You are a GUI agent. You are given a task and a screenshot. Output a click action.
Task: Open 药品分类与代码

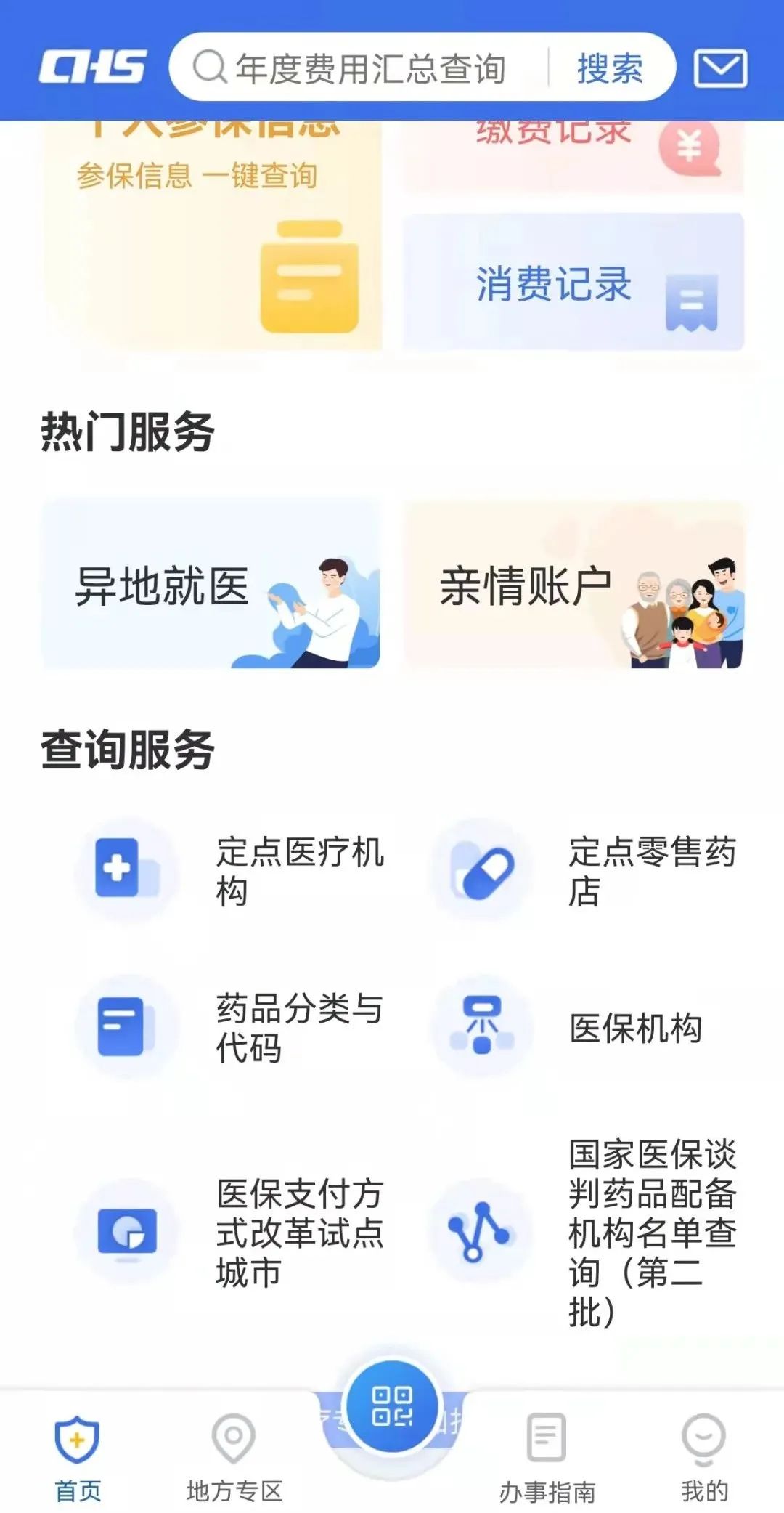tap(231, 1027)
